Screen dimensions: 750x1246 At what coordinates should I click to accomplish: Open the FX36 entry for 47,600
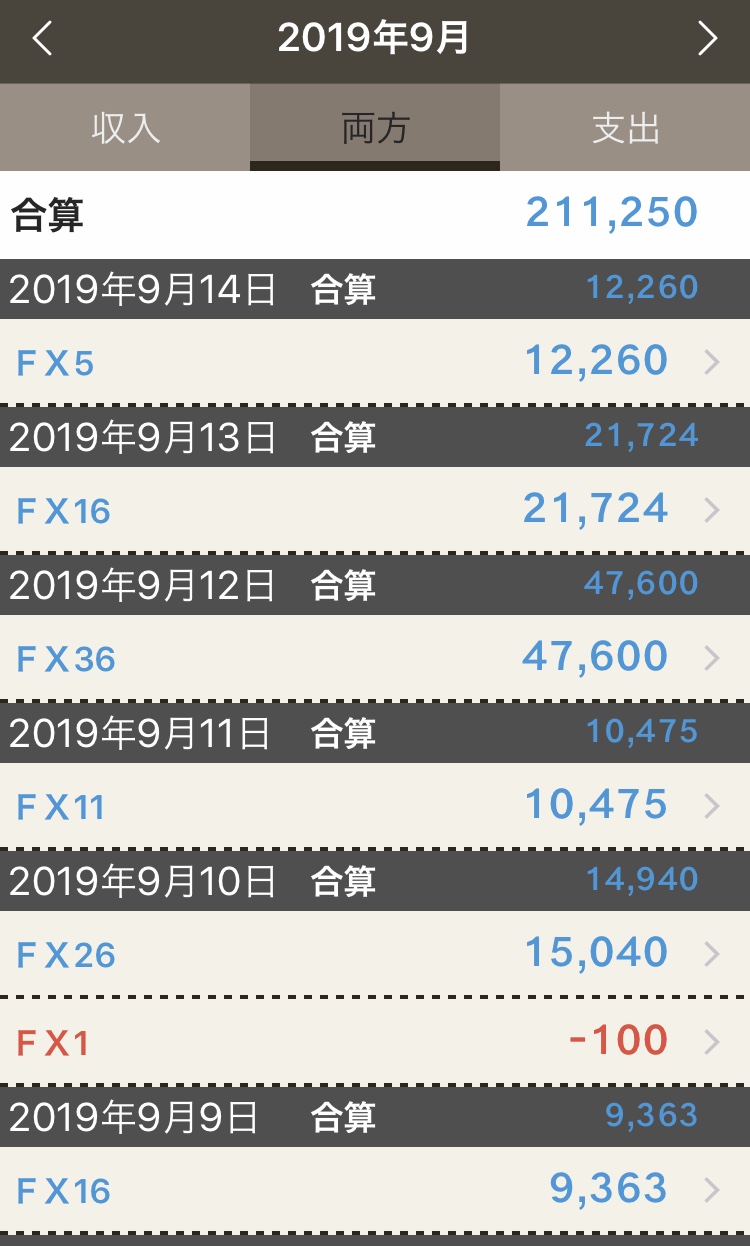[375, 657]
